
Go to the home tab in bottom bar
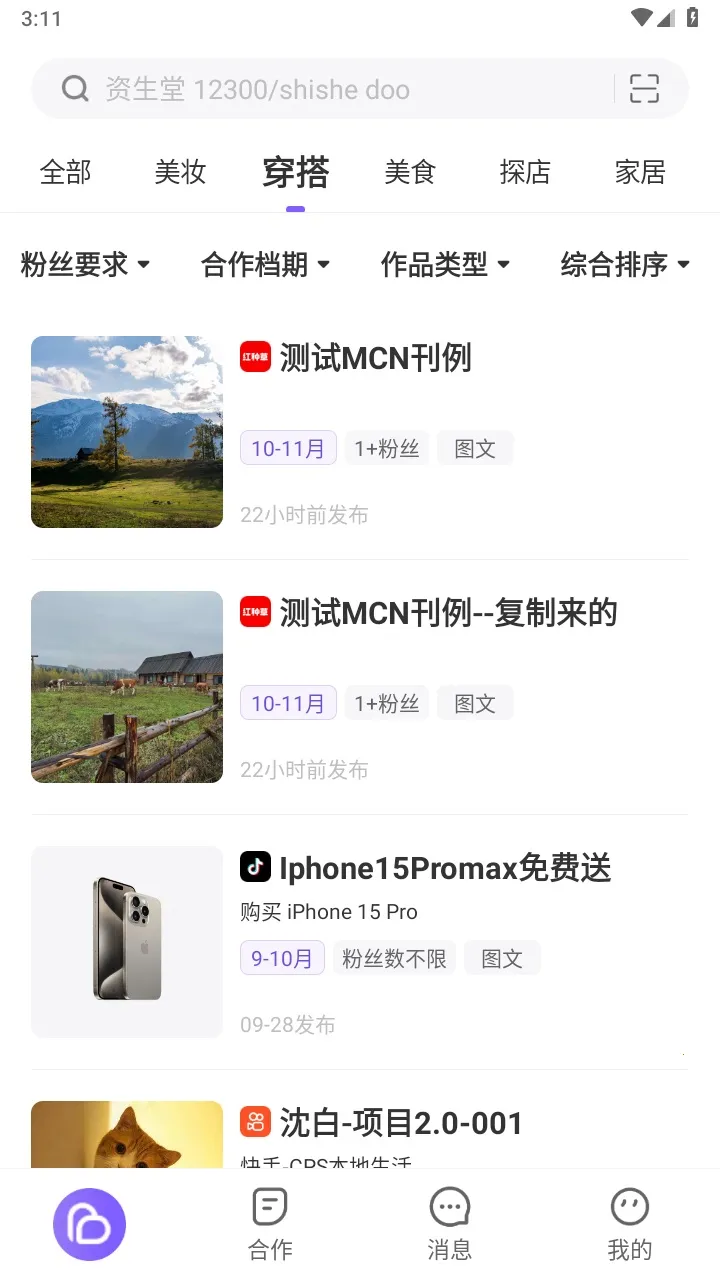pos(90,1224)
